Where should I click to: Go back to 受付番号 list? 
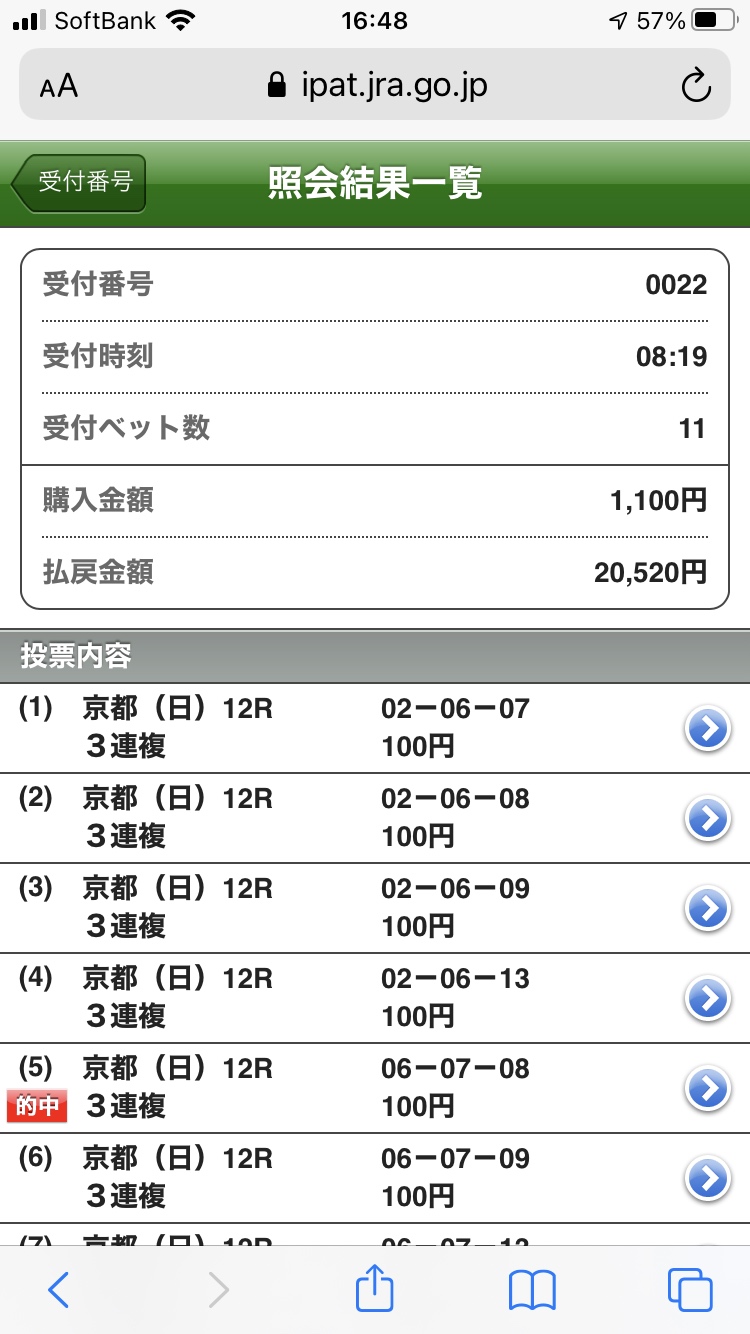(x=80, y=183)
